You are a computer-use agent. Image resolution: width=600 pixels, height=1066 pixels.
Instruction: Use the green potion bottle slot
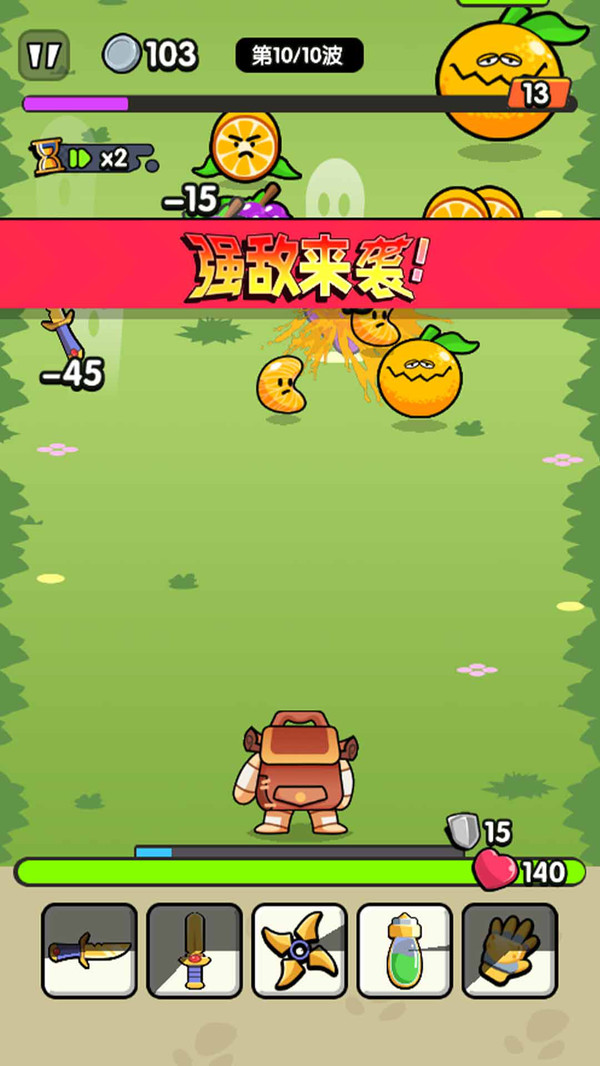[x=404, y=950]
